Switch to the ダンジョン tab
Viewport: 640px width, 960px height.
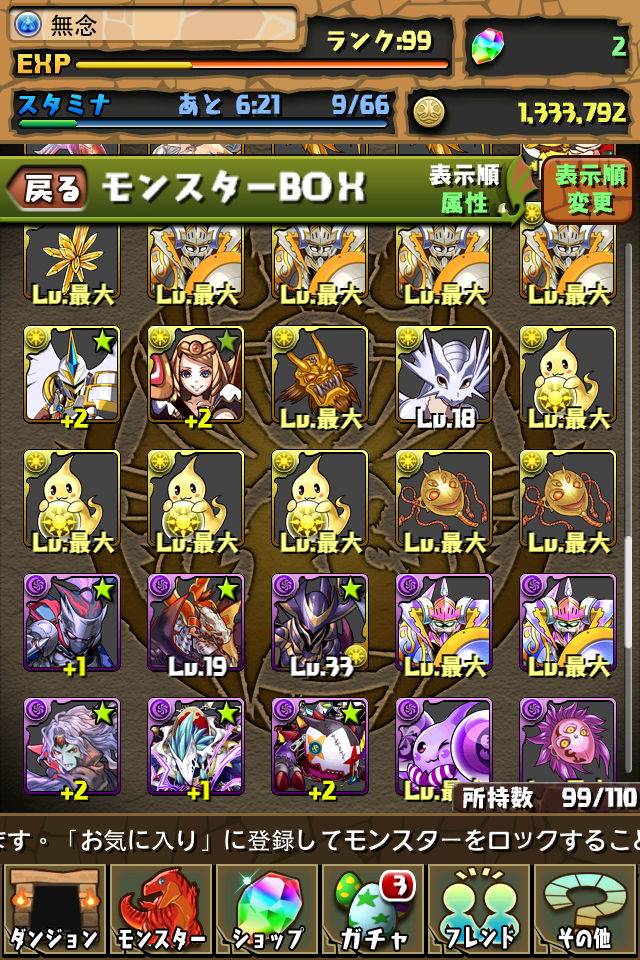click(x=53, y=908)
